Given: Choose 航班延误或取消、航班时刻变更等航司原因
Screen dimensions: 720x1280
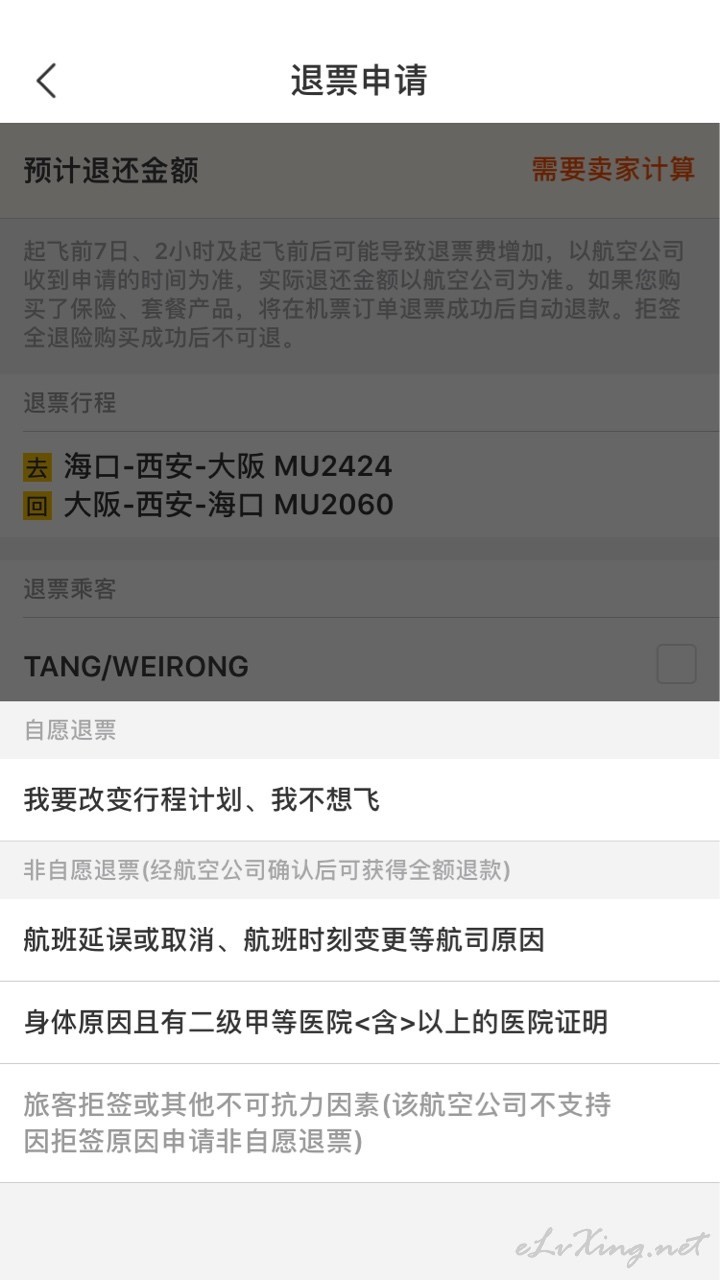Looking at the screenshot, I should pyautogui.click(x=360, y=940).
